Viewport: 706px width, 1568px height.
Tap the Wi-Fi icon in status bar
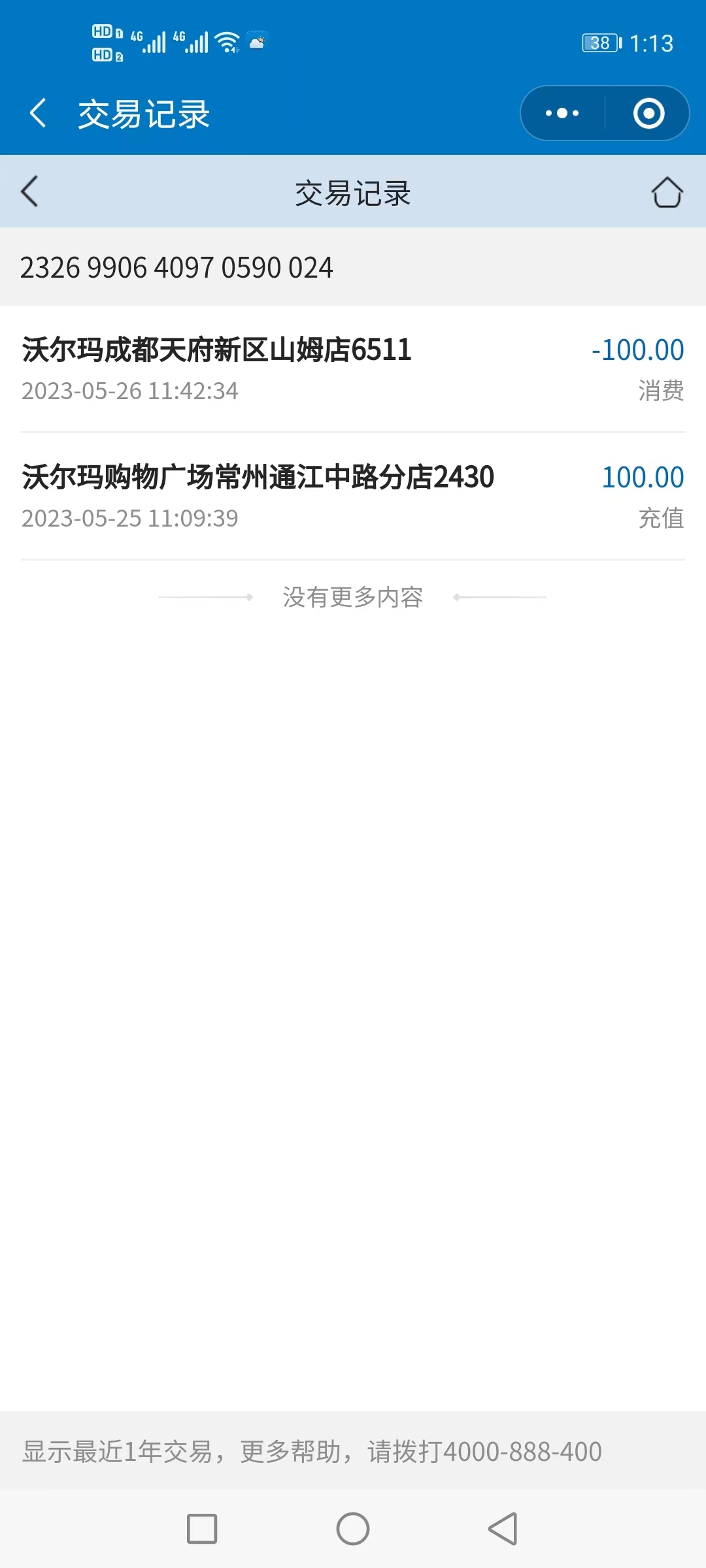(x=226, y=41)
